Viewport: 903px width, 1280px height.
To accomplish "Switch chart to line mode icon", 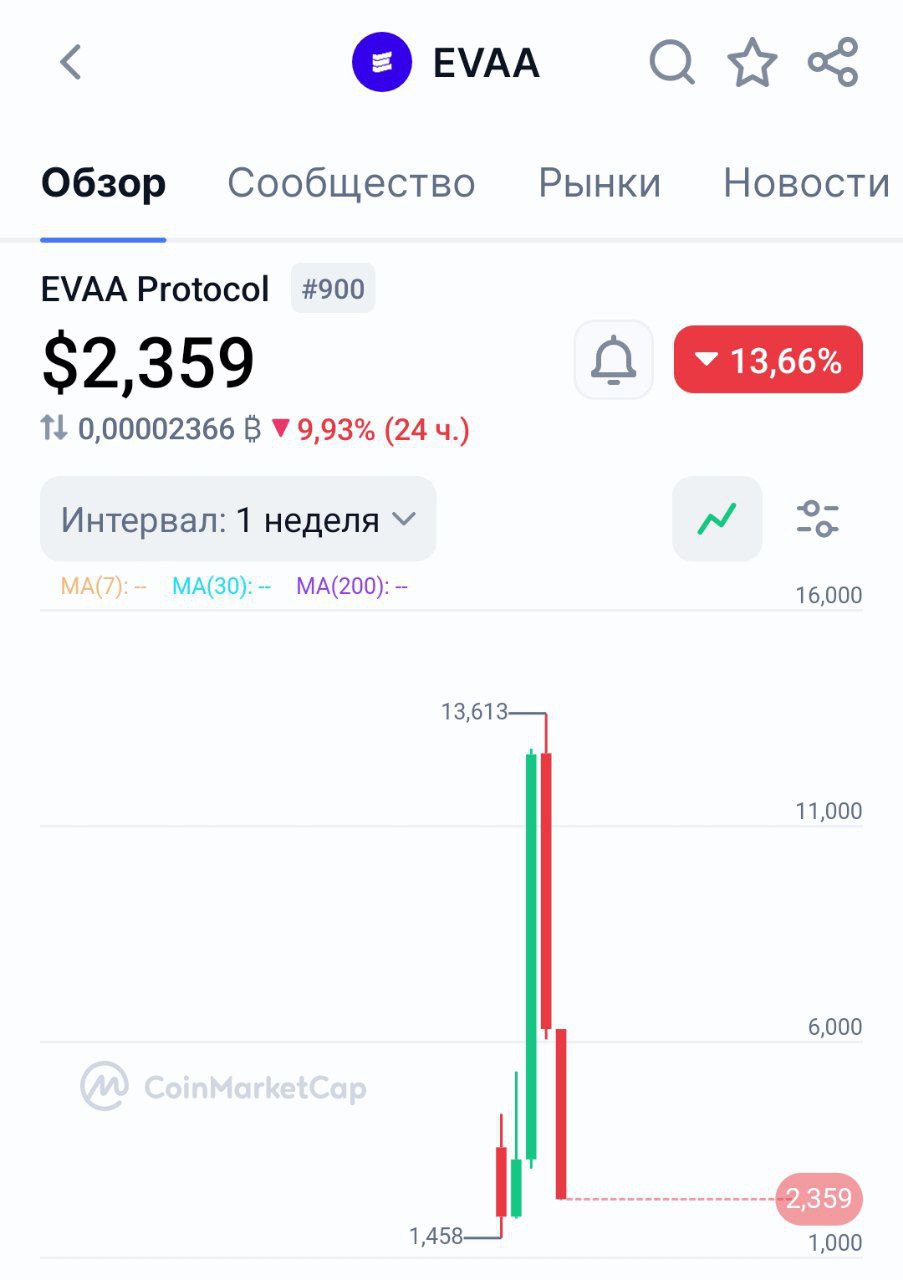I will click(x=716, y=518).
